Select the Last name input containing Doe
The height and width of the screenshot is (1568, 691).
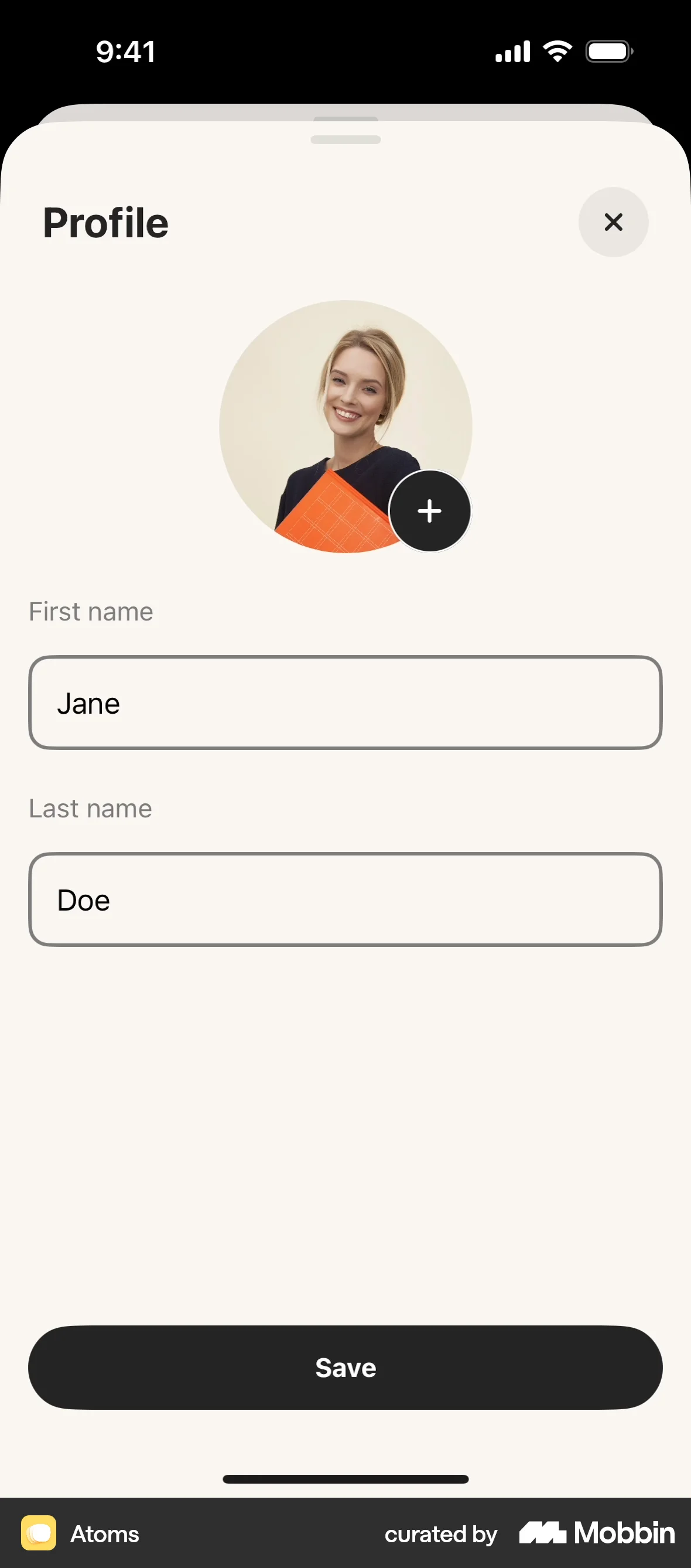[x=345, y=899]
